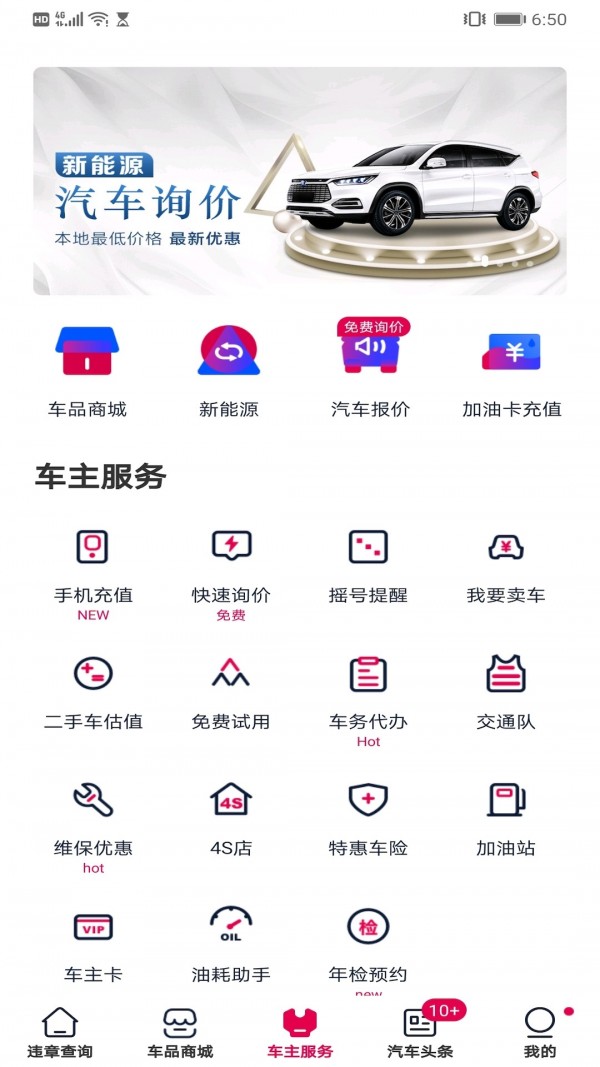Go to the 我的 tab
Screen dimensions: 600x1067
pos(540,1033)
